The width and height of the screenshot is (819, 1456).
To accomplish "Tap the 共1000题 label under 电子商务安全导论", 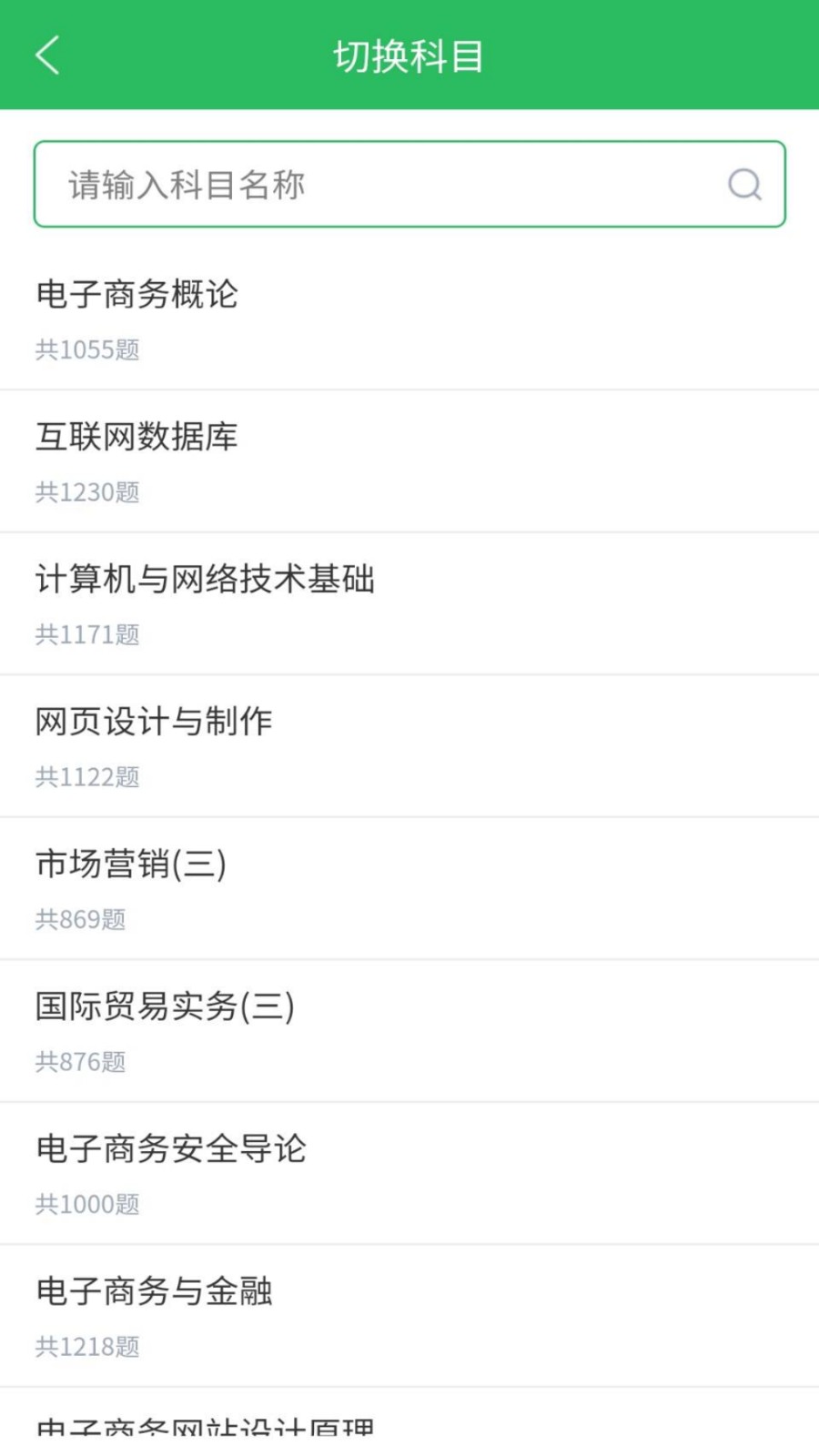I will coord(87,1204).
